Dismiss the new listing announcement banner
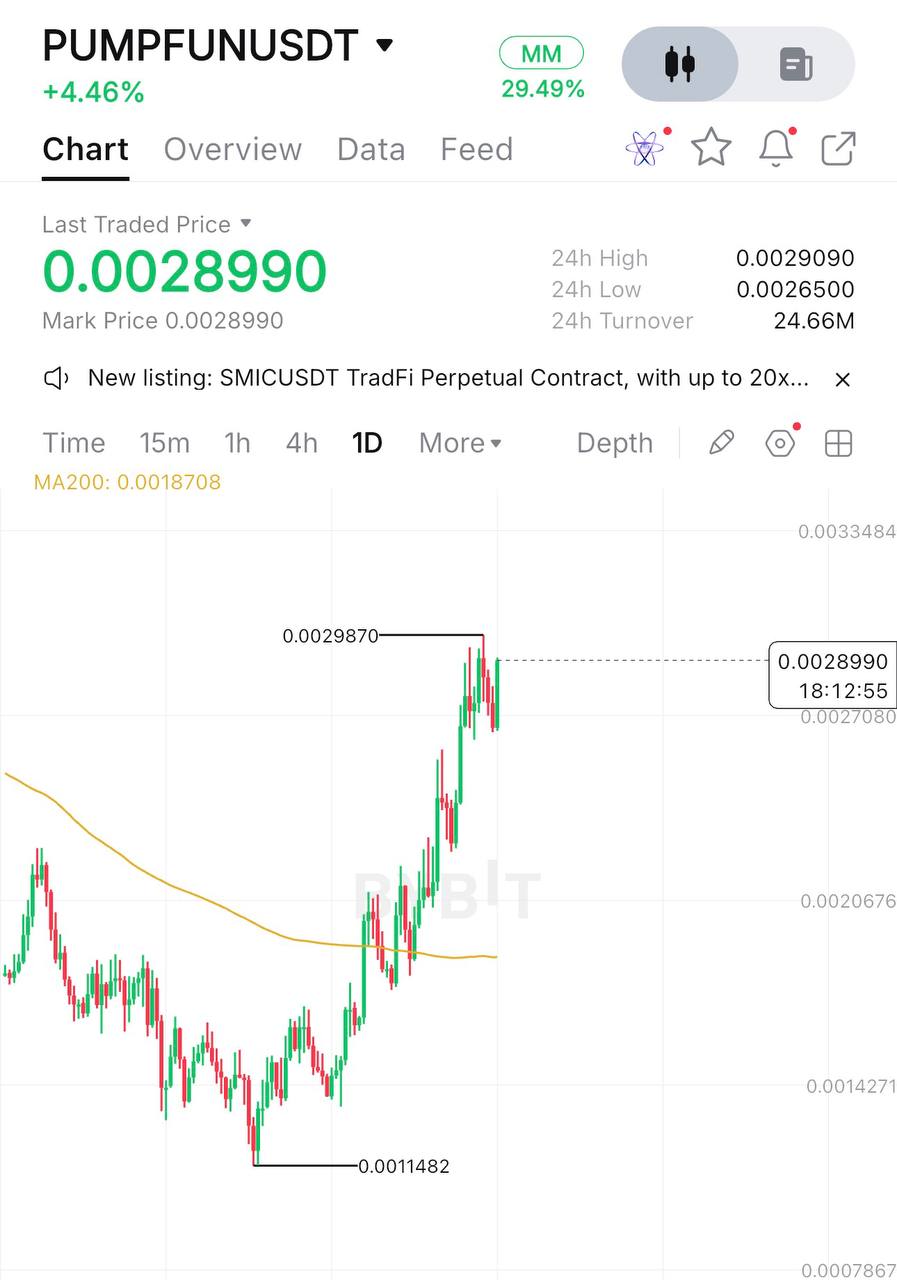 [x=842, y=380]
